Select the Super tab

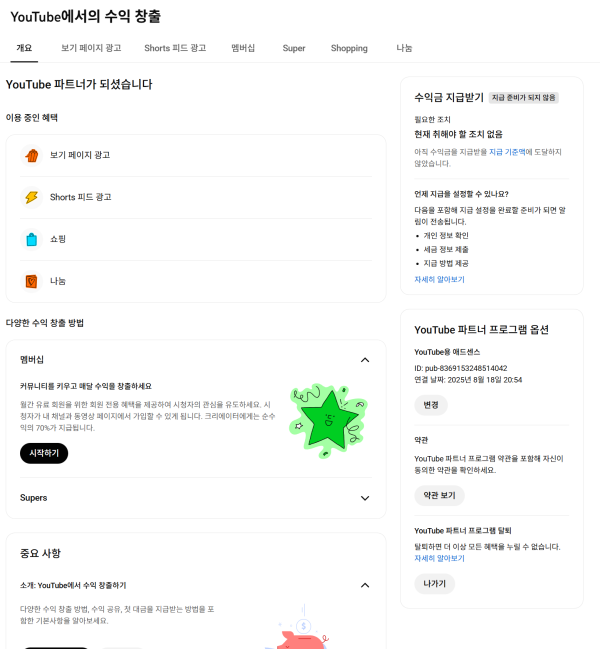coord(294,48)
